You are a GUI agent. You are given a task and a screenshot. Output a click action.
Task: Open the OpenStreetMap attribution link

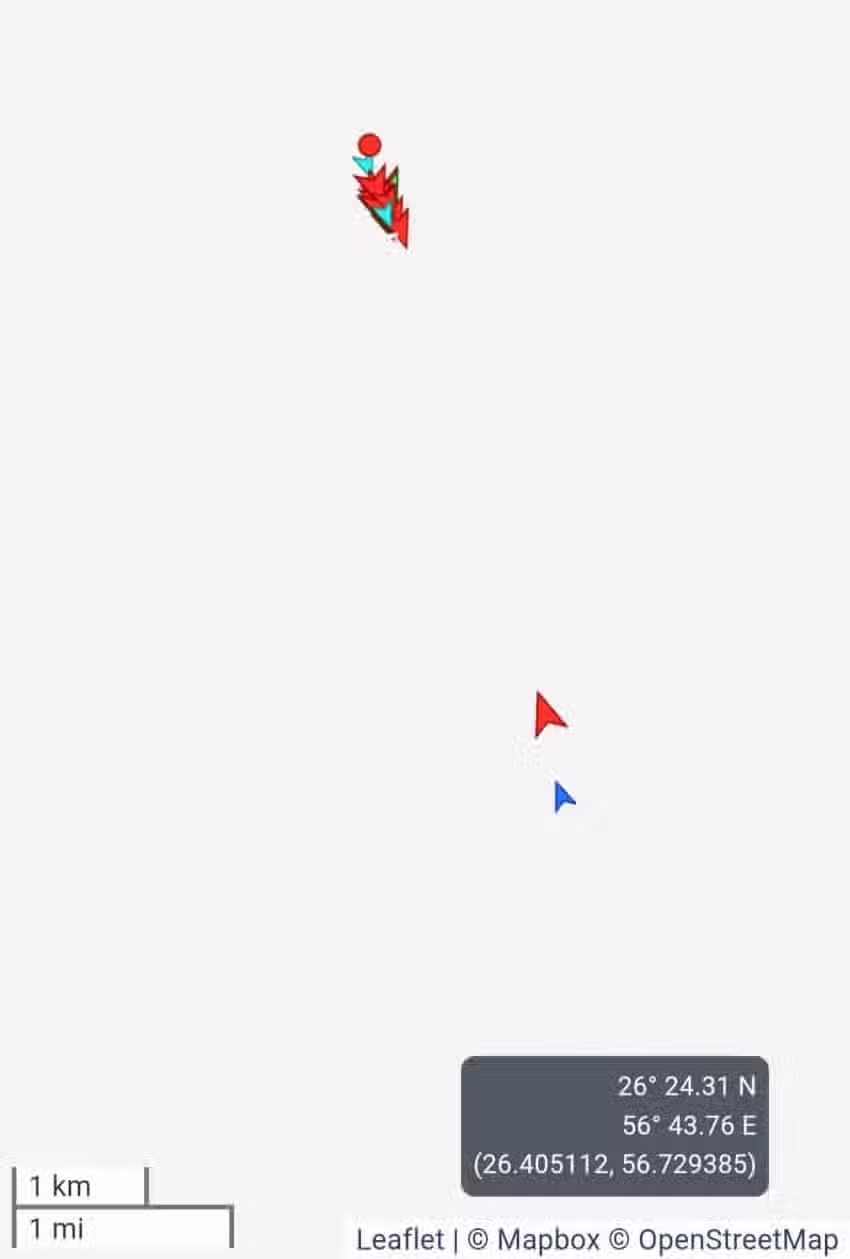(x=737, y=1240)
